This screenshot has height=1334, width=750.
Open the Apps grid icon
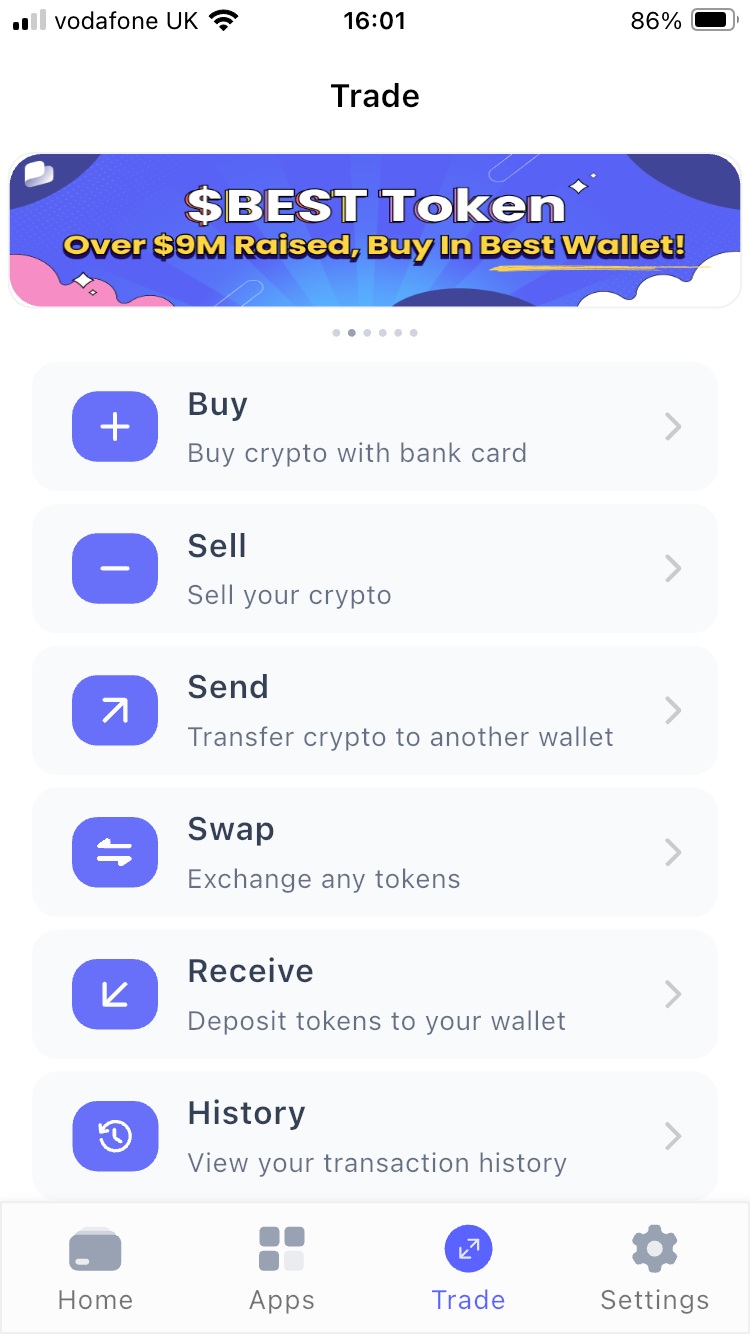(281, 1248)
